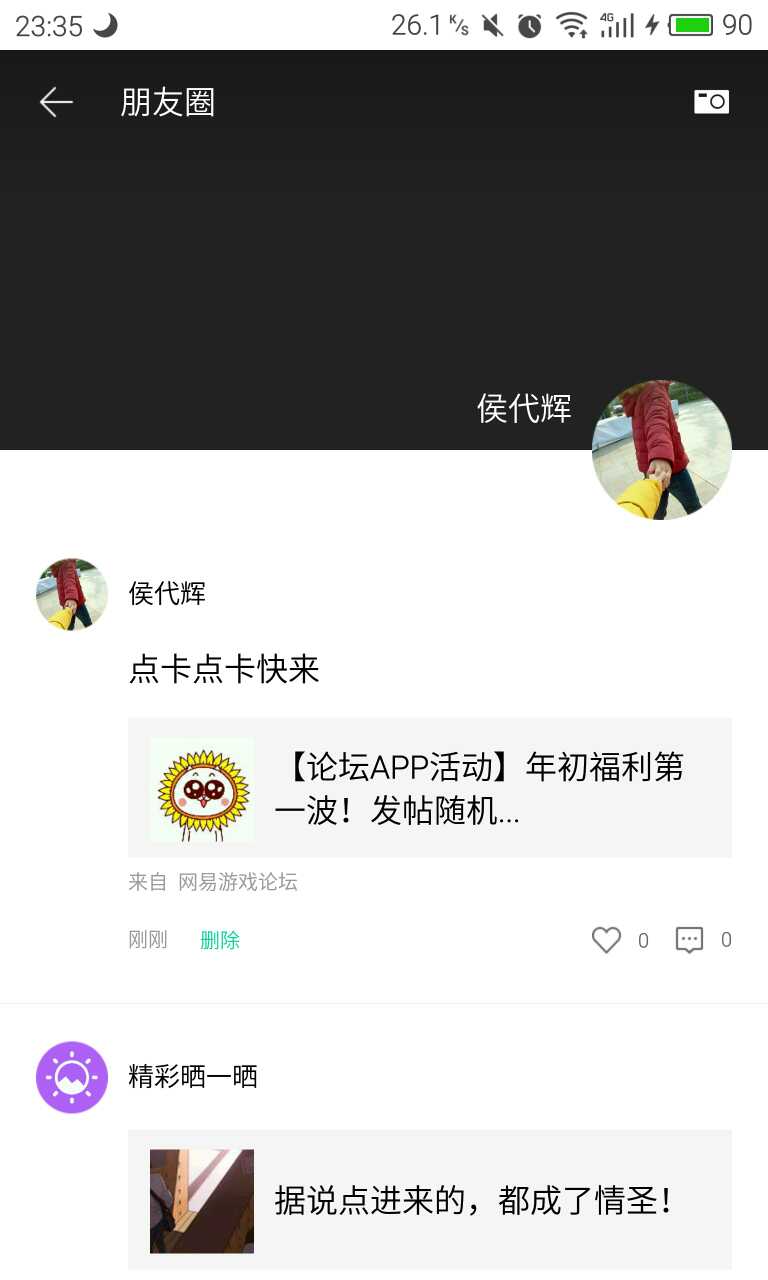
Task: Open 精彩晒一晒 profile avatar
Action: [72, 1077]
